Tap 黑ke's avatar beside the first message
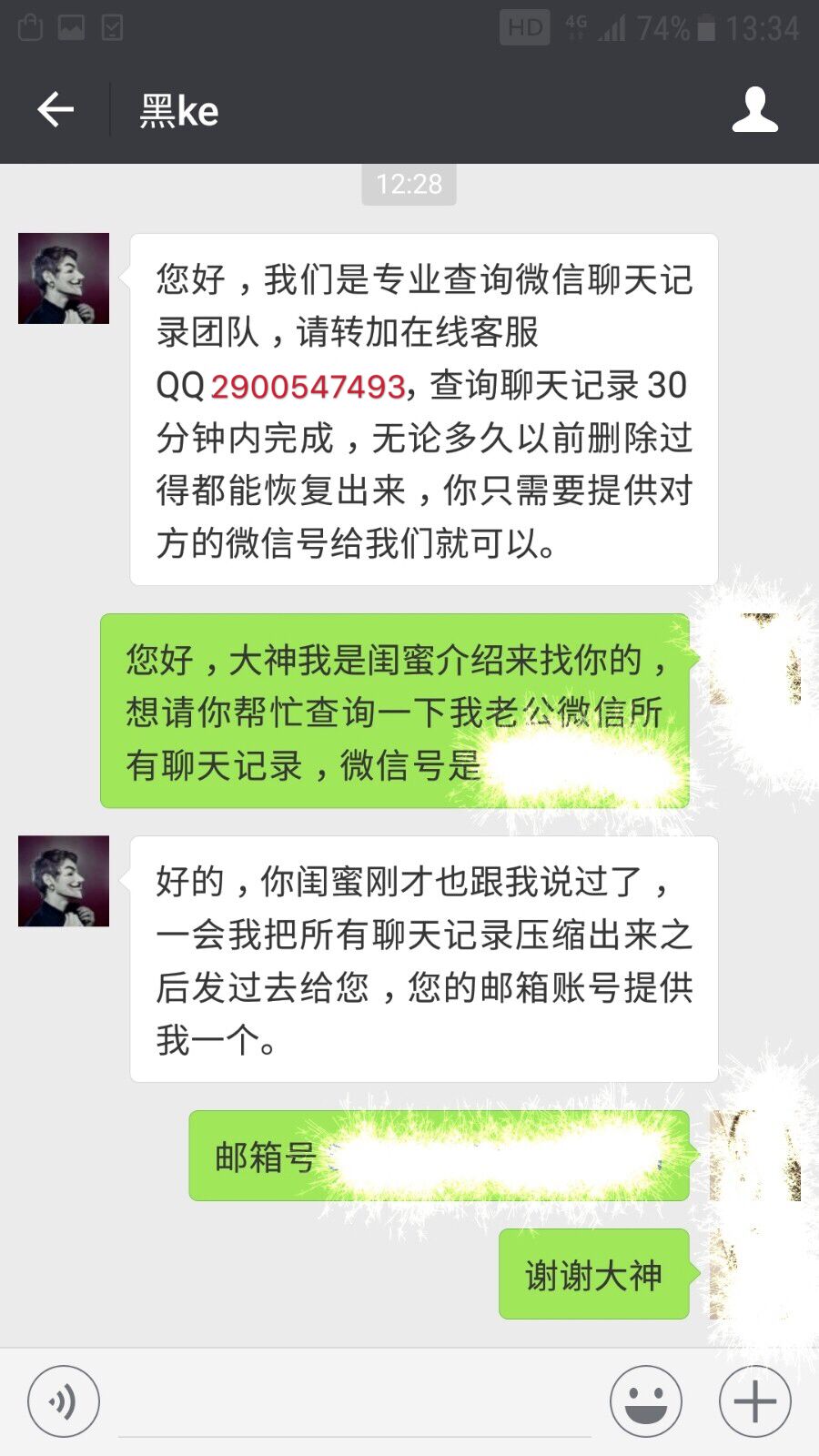 pyautogui.click(x=64, y=279)
